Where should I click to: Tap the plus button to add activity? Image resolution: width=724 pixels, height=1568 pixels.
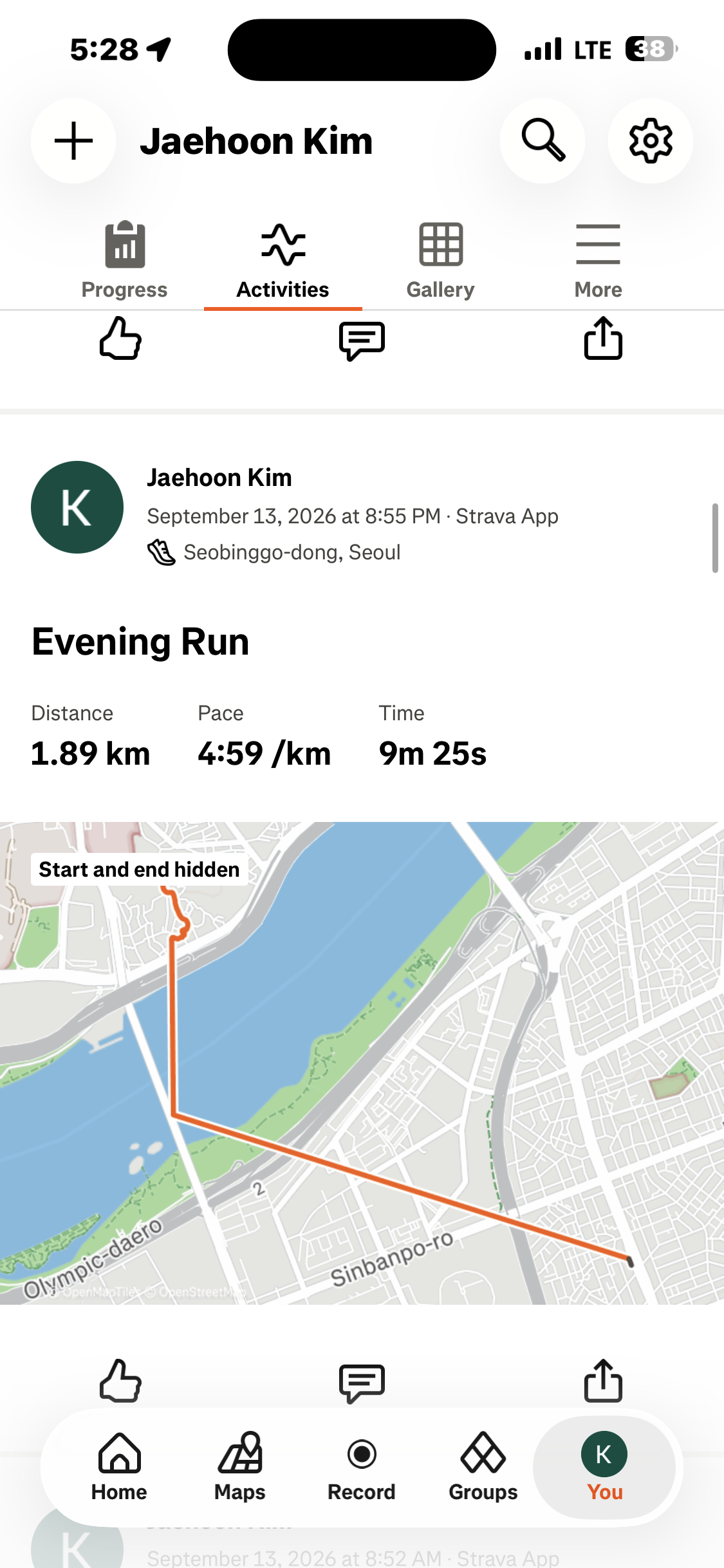(73, 141)
